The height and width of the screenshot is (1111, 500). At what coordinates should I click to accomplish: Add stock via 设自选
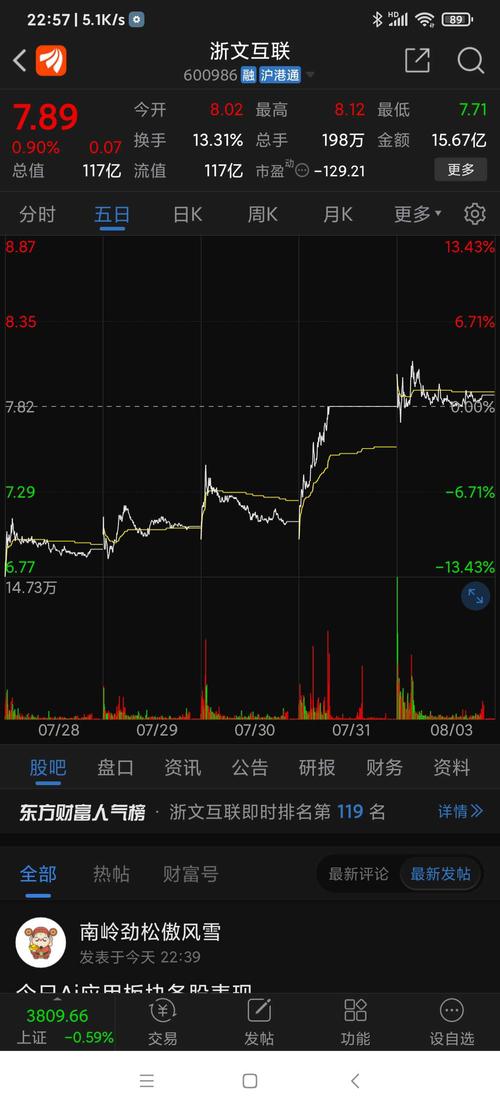(451, 1022)
